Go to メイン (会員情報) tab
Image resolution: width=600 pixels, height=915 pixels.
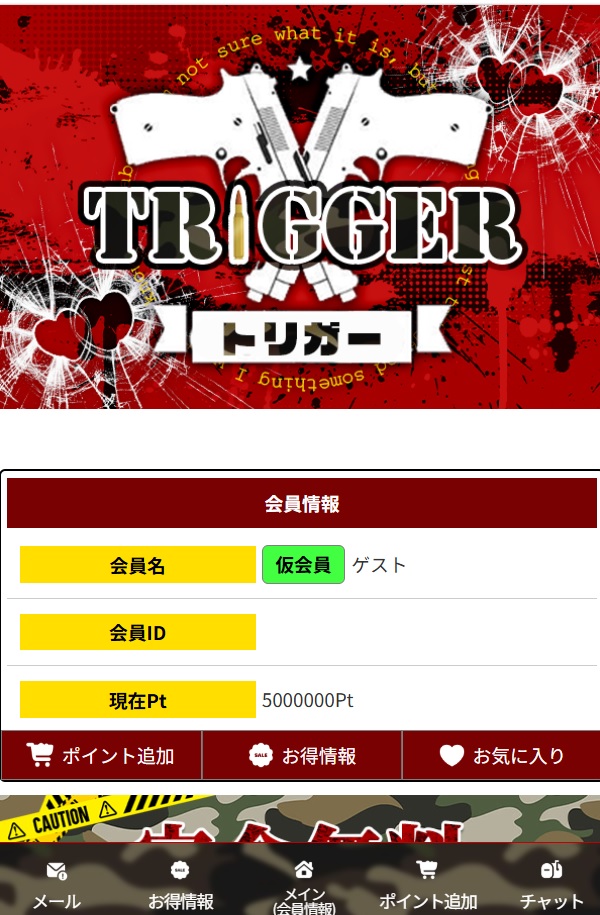point(303,884)
